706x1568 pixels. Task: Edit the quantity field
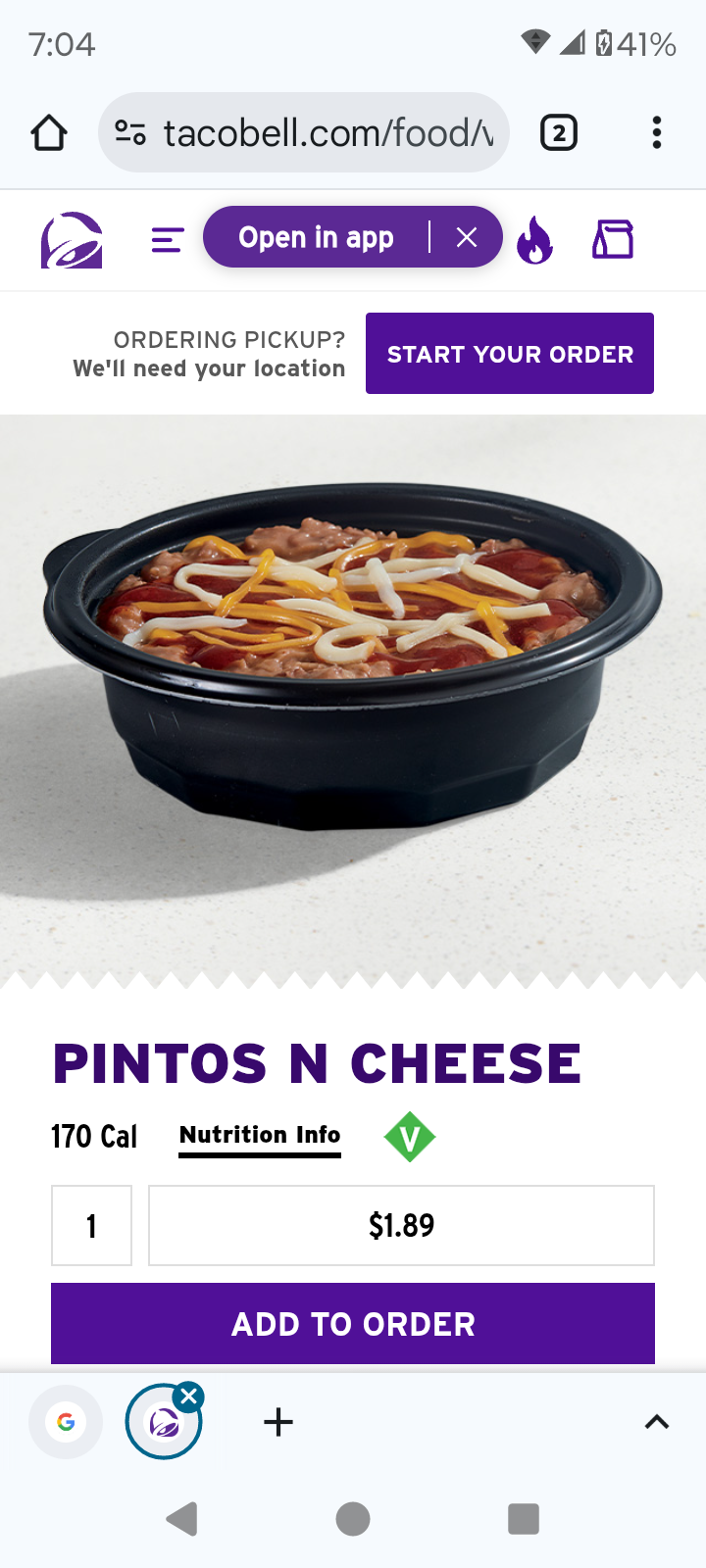click(x=91, y=1226)
